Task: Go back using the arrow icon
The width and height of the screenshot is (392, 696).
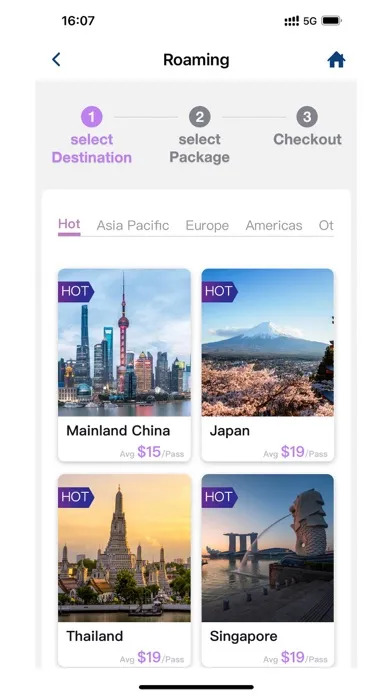Action: [56, 59]
